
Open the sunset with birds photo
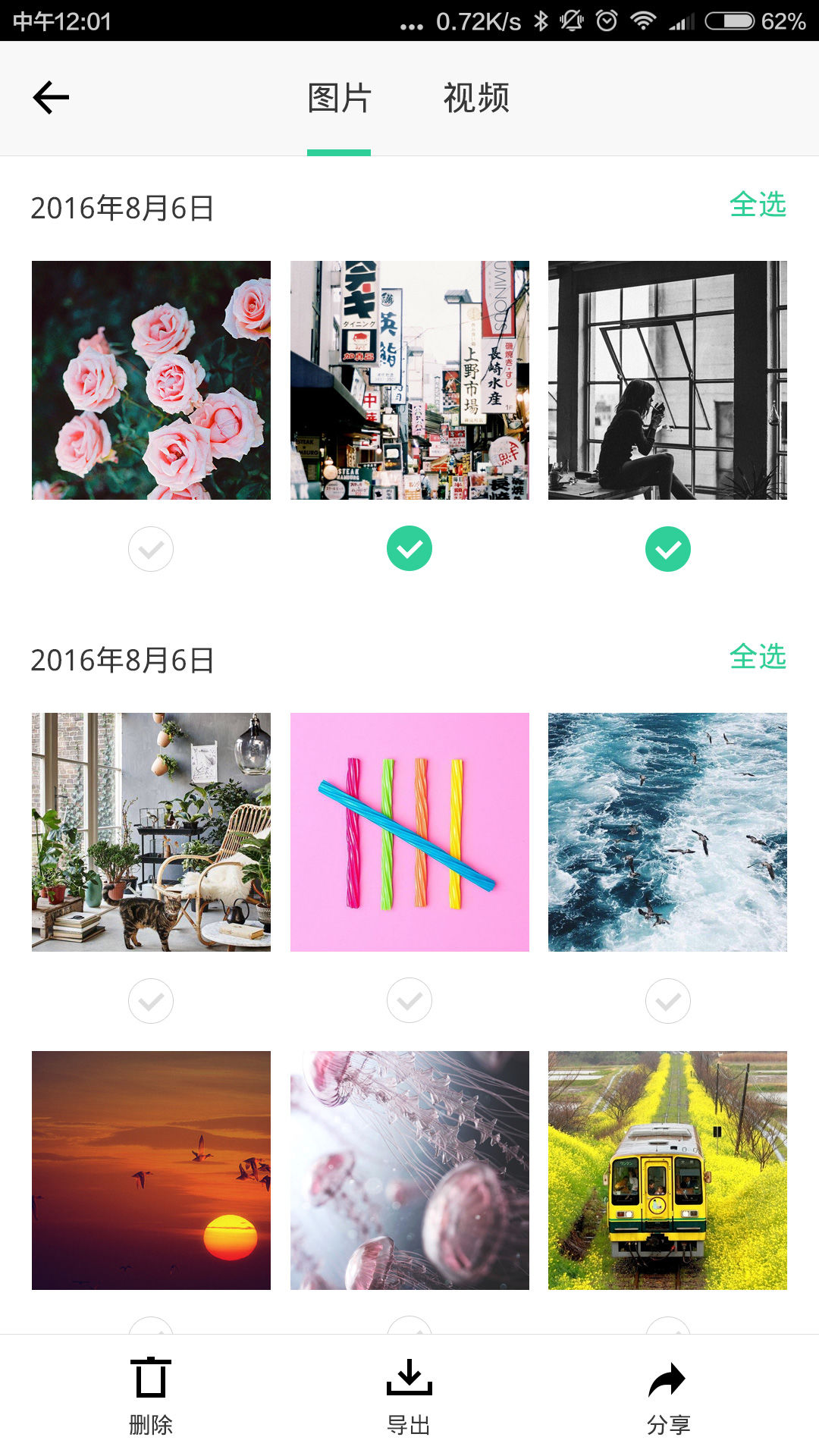[151, 1170]
